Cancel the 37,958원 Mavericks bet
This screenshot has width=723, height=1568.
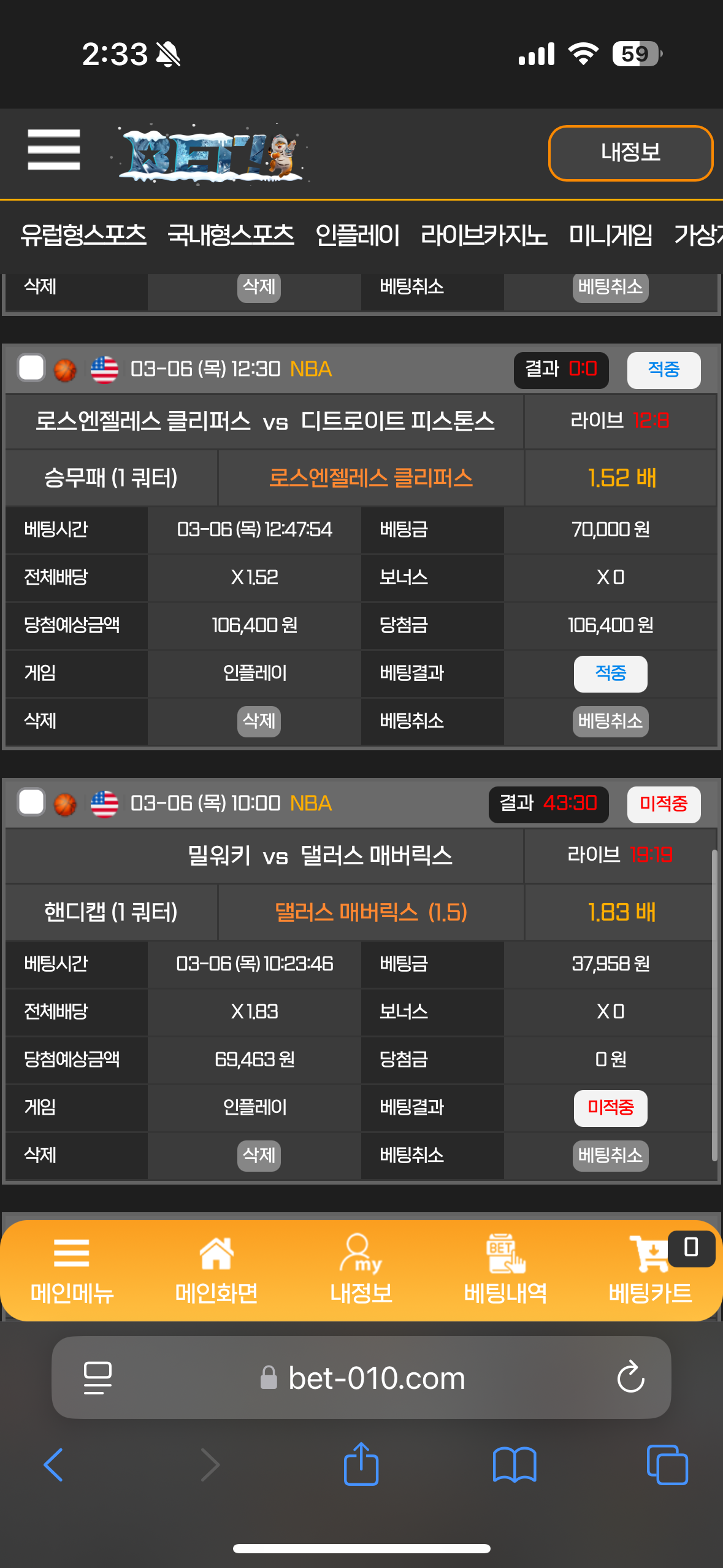pyautogui.click(x=610, y=1155)
